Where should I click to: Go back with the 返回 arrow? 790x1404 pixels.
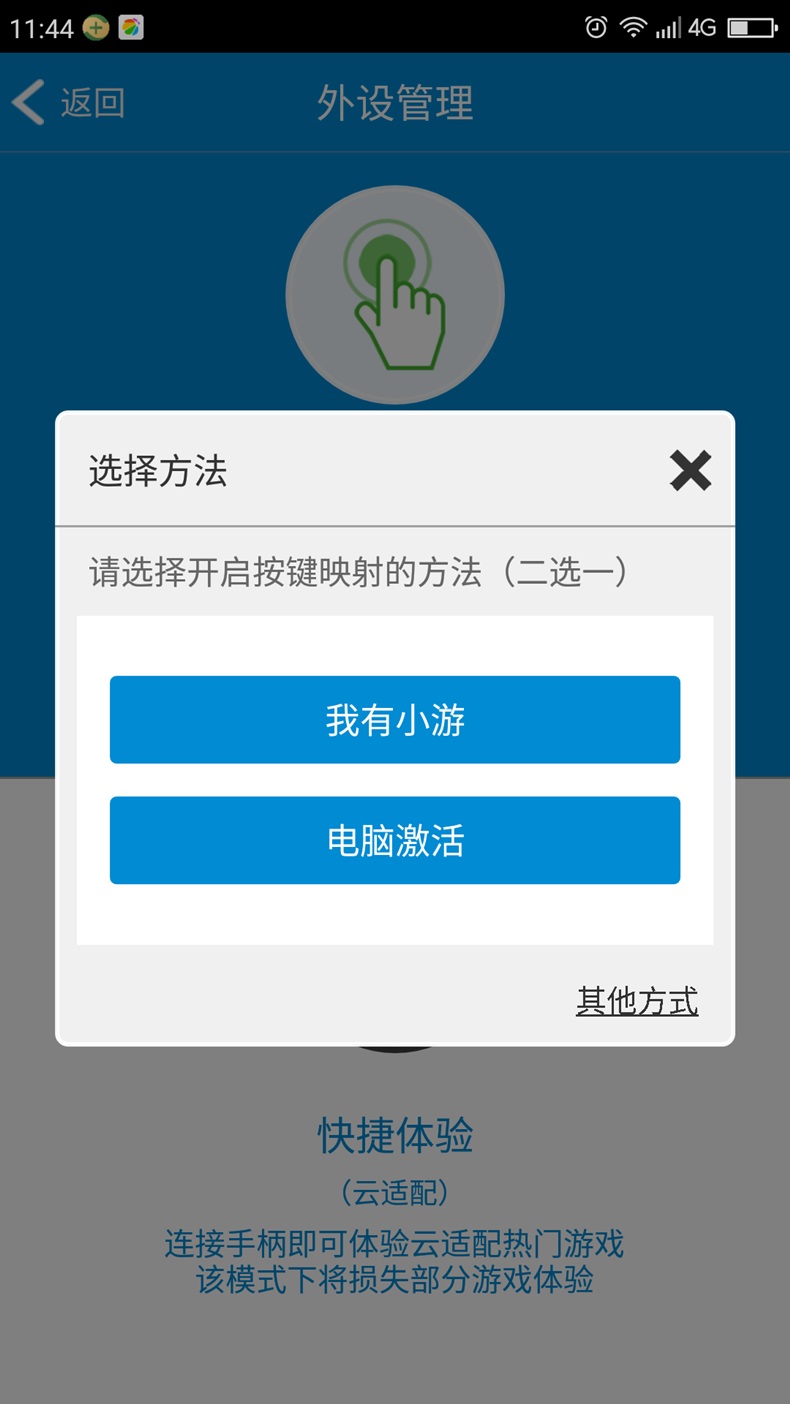coord(68,103)
